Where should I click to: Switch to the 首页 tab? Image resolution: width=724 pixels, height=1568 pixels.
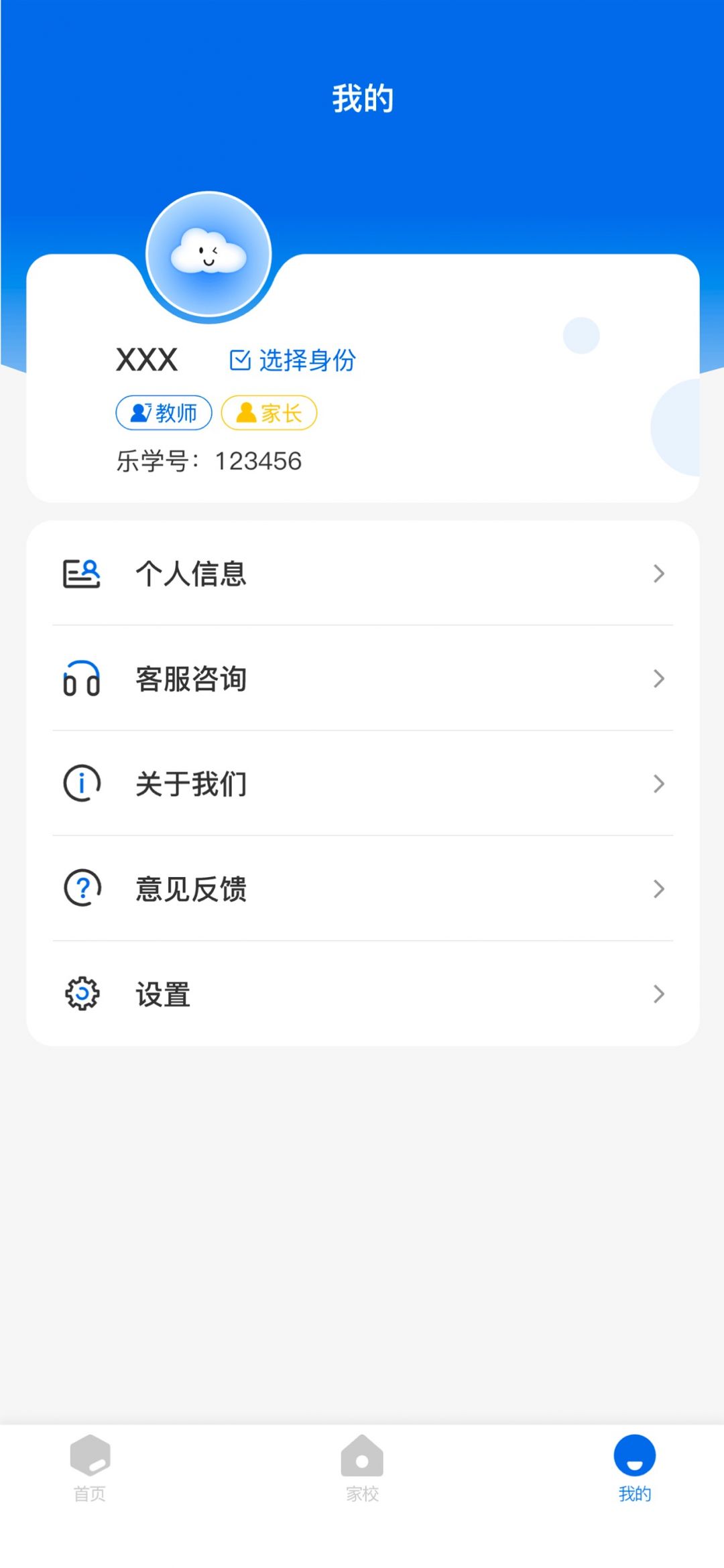(90, 1467)
